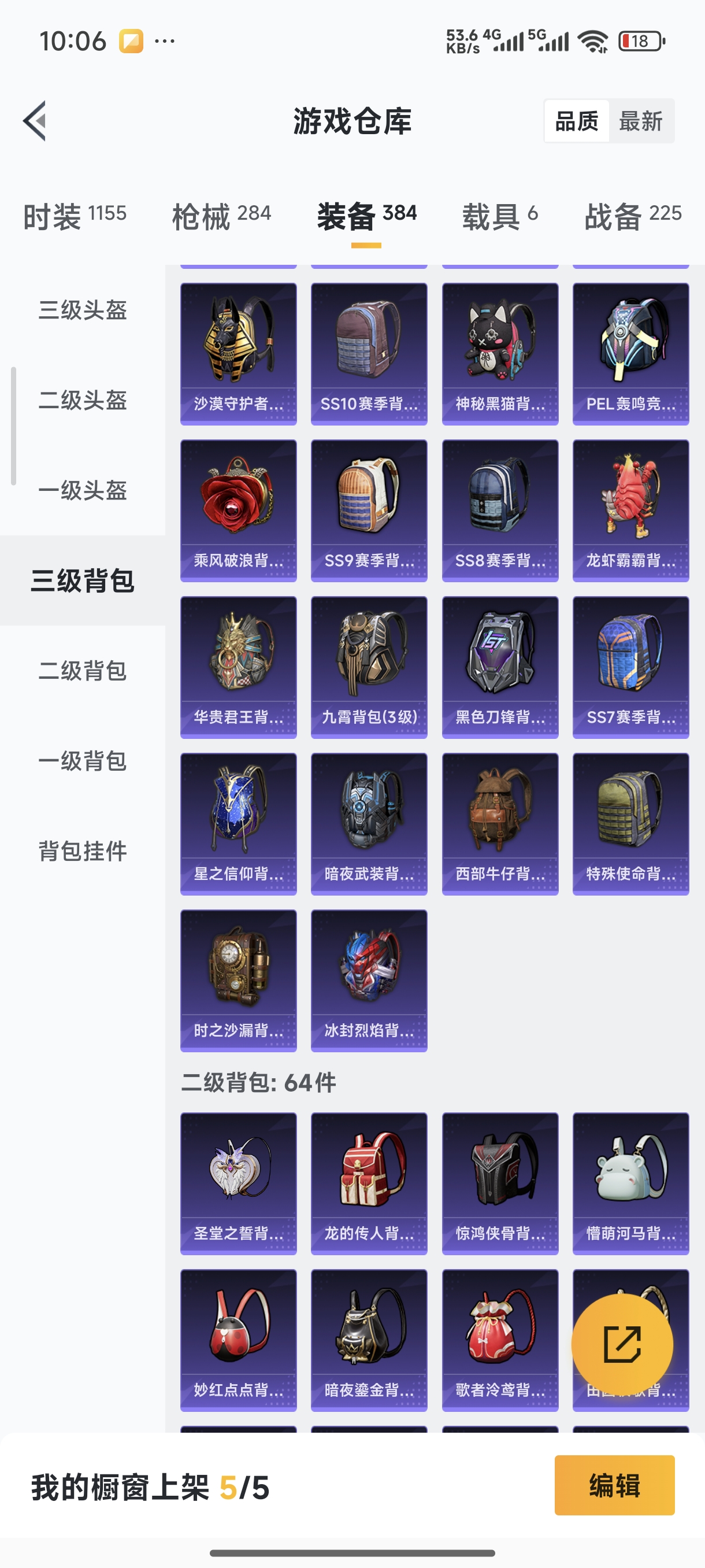Switch to the 战备 tab
Screen dimensions: 705x1568
(x=633, y=216)
